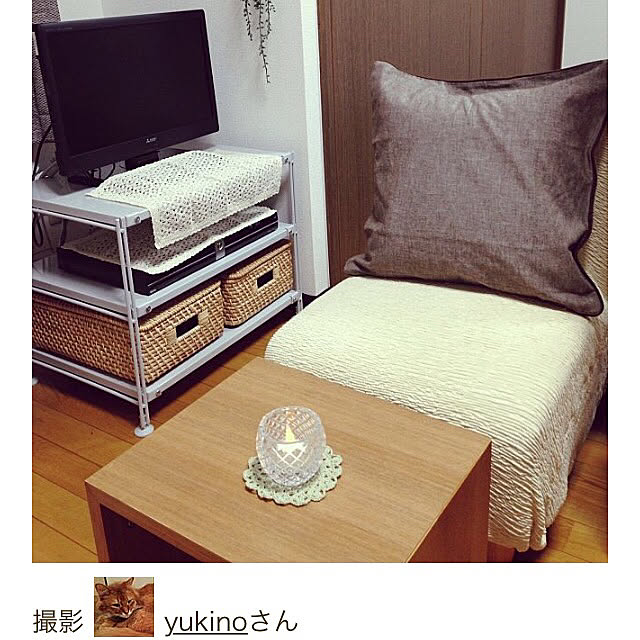The width and height of the screenshot is (640, 640).
Task: Tap yukino's cat avatar picture
Action: (x=124, y=607)
